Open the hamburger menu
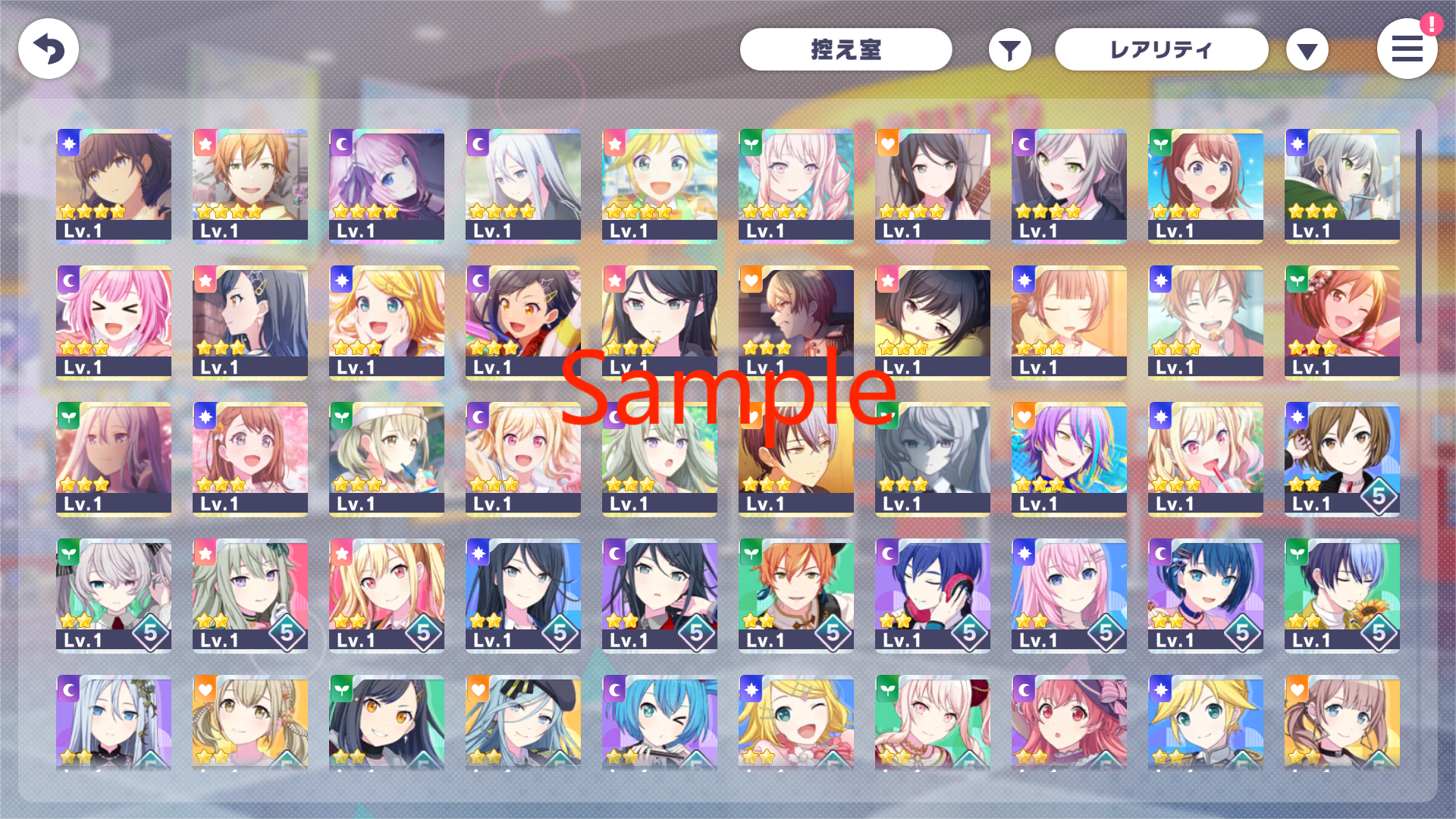 [x=1407, y=49]
